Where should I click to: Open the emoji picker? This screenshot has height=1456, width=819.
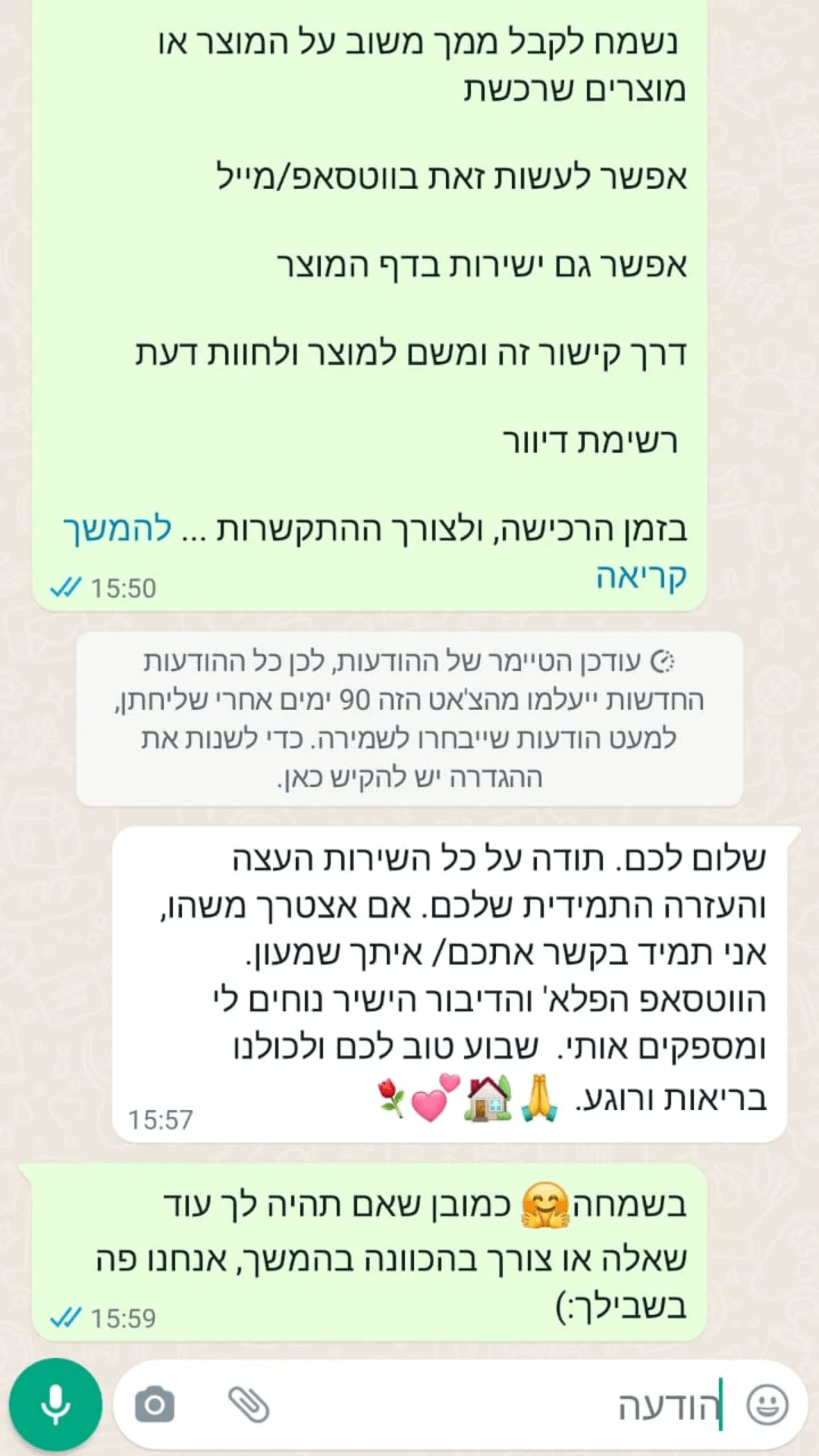tap(767, 1404)
